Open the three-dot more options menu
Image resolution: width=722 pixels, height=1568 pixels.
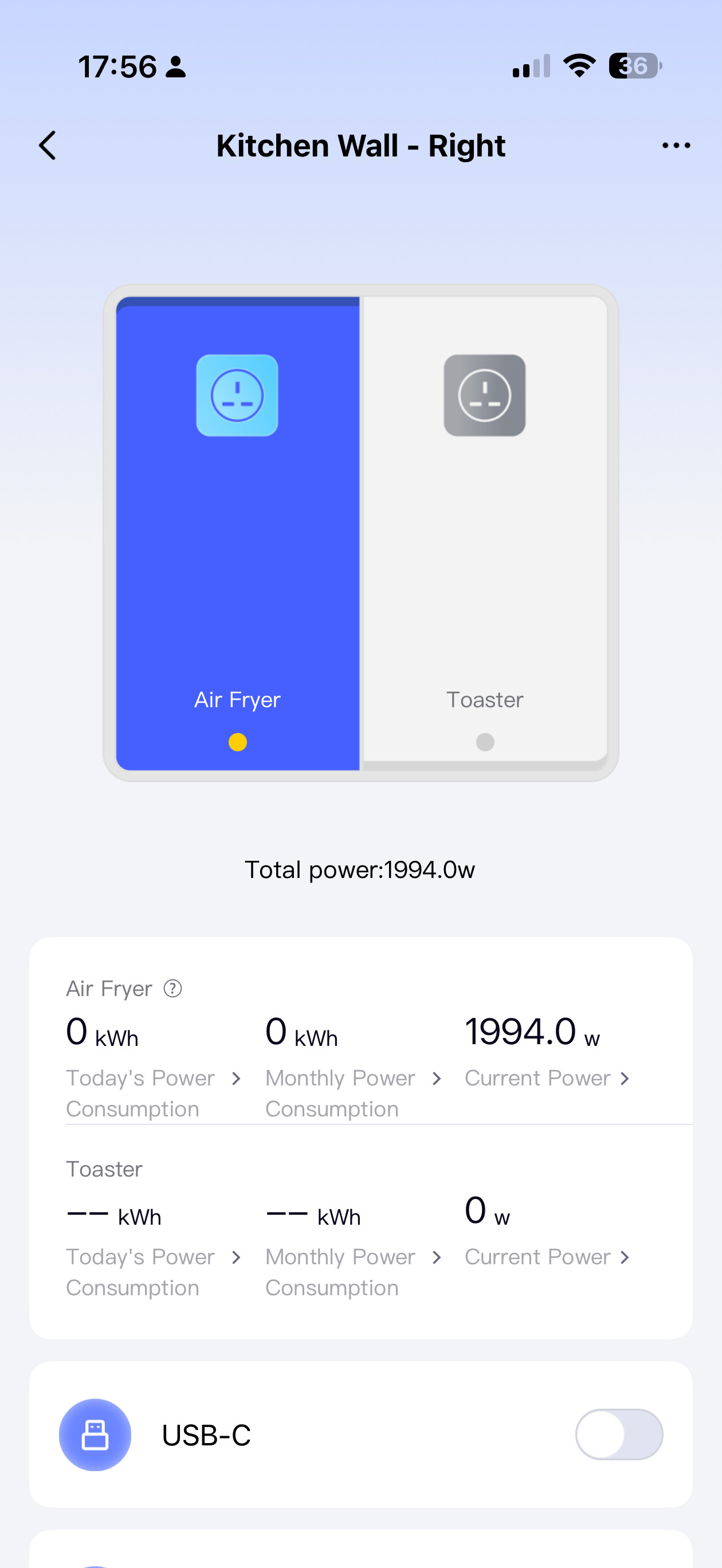pos(676,146)
